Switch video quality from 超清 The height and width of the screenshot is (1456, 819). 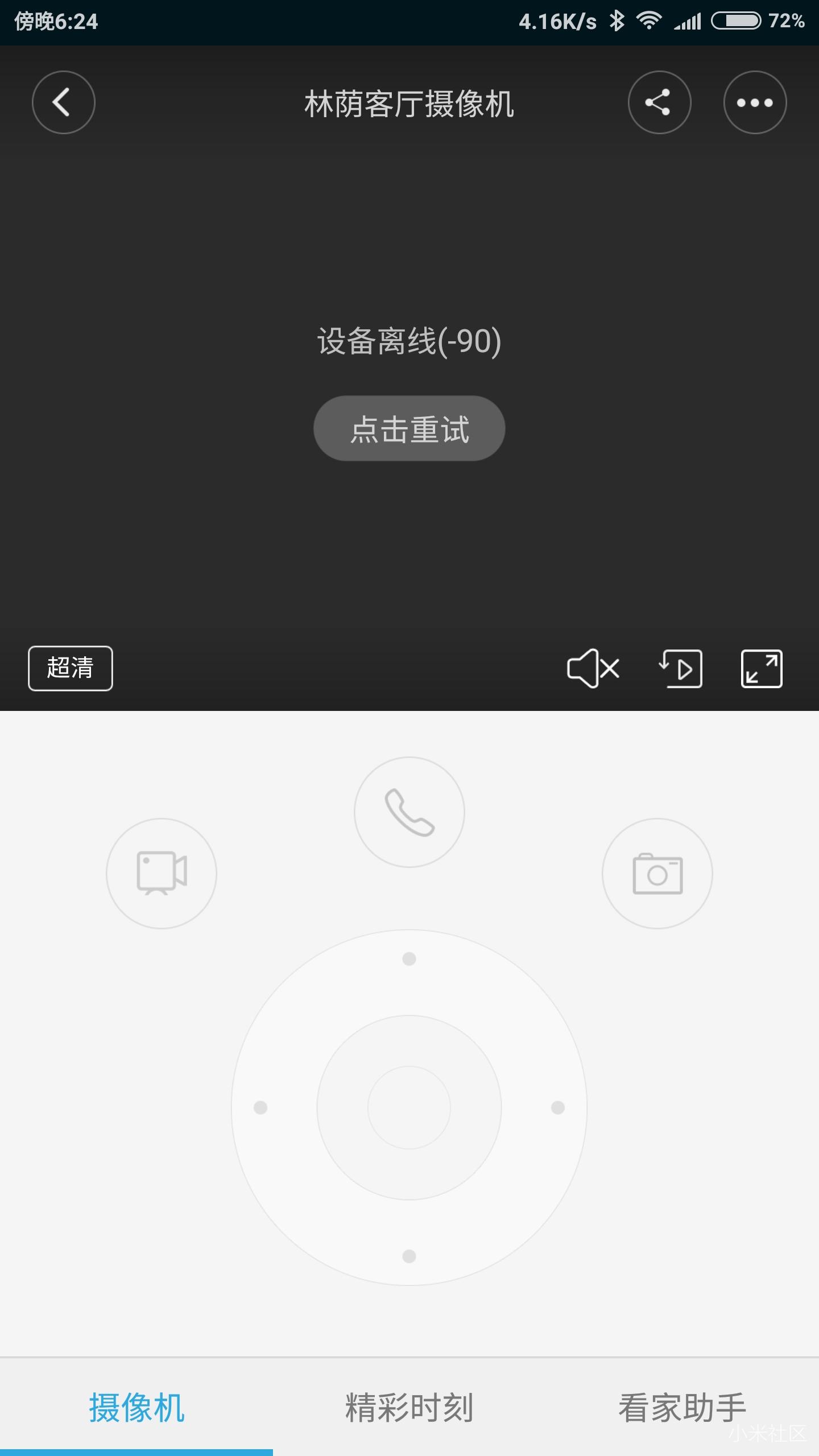click(69, 669)
